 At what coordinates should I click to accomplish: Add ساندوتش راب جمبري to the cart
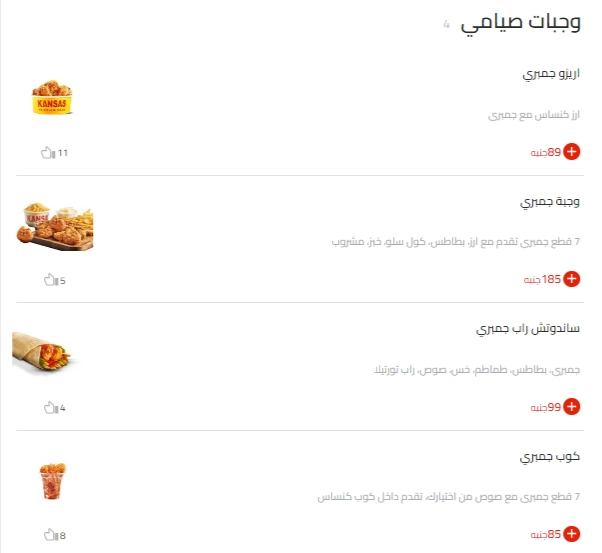click(x=572, y=407)
